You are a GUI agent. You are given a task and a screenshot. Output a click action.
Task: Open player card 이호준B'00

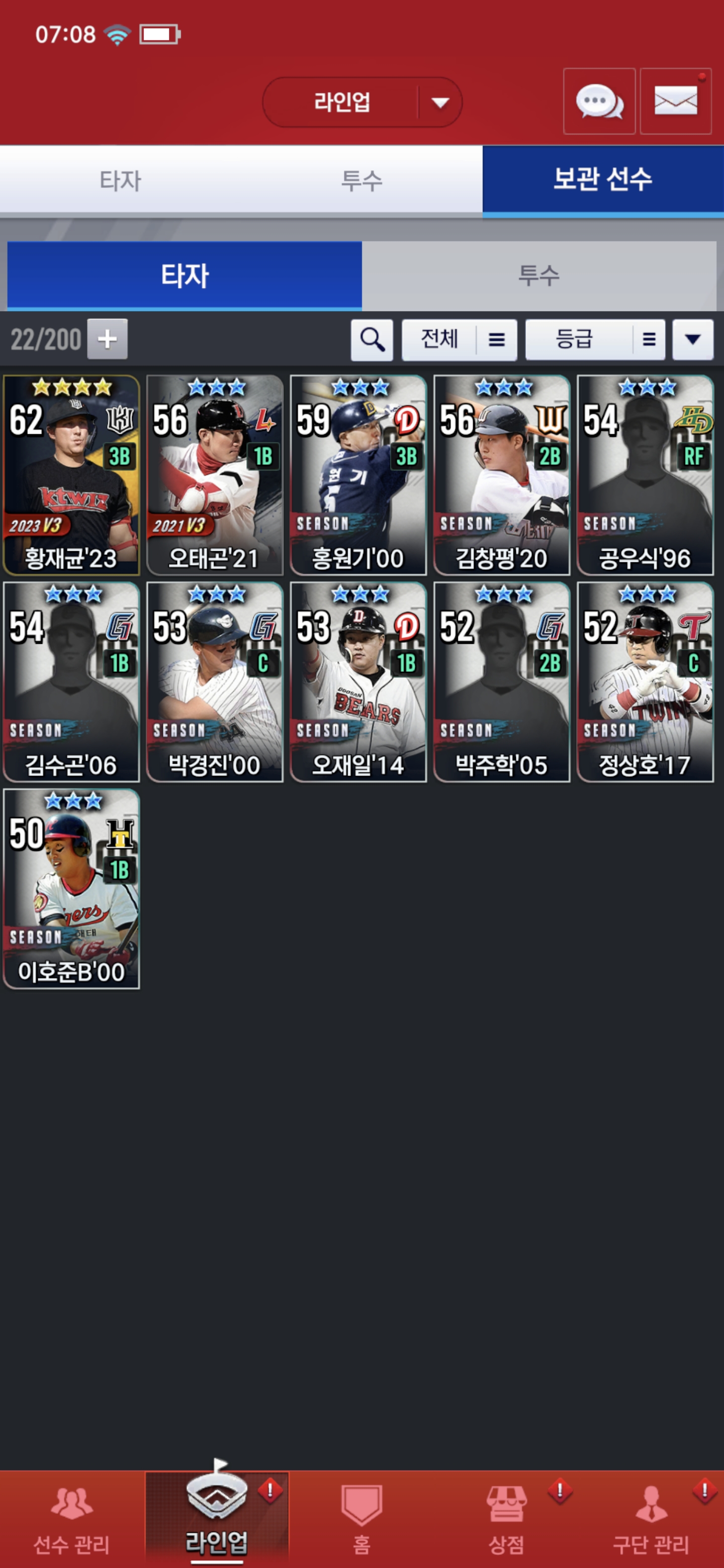pos(71,889)
